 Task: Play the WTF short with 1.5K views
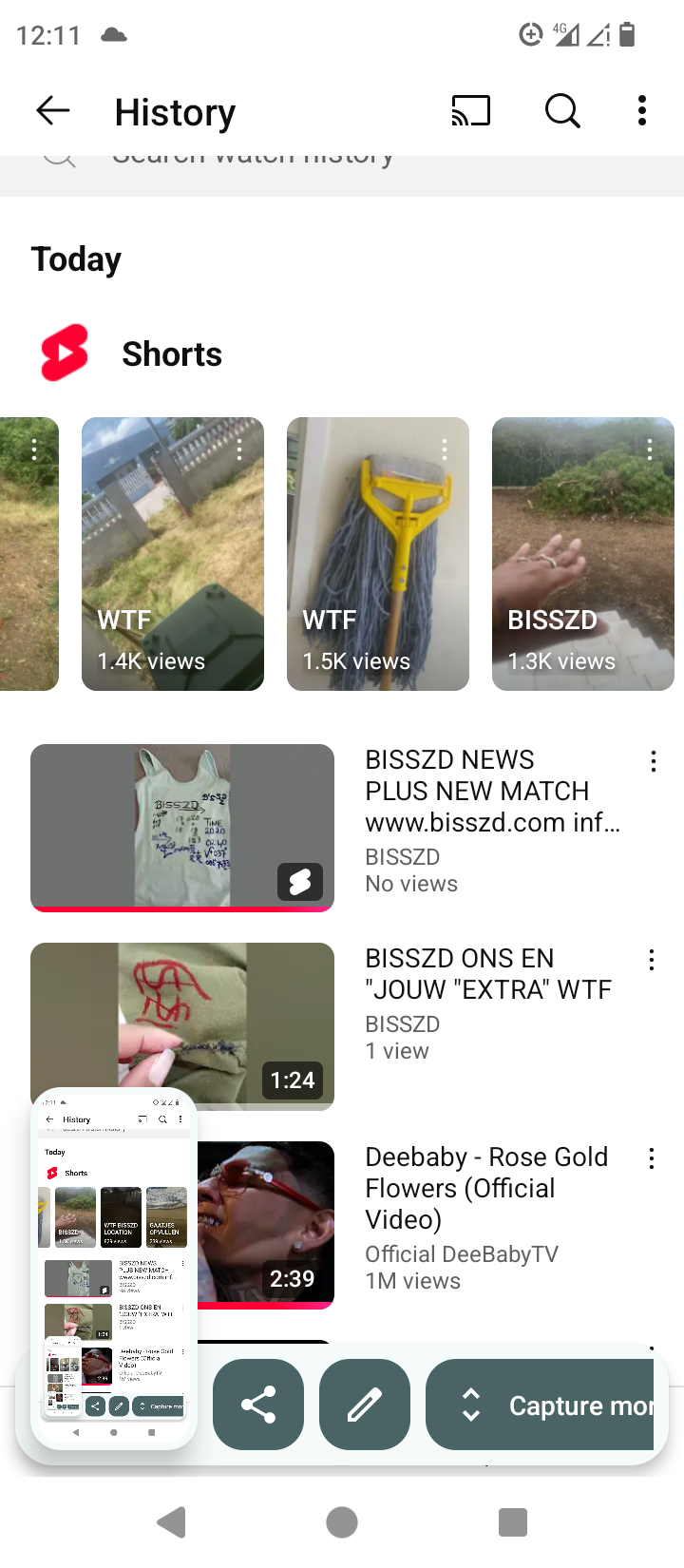click(x=378, y=553)
